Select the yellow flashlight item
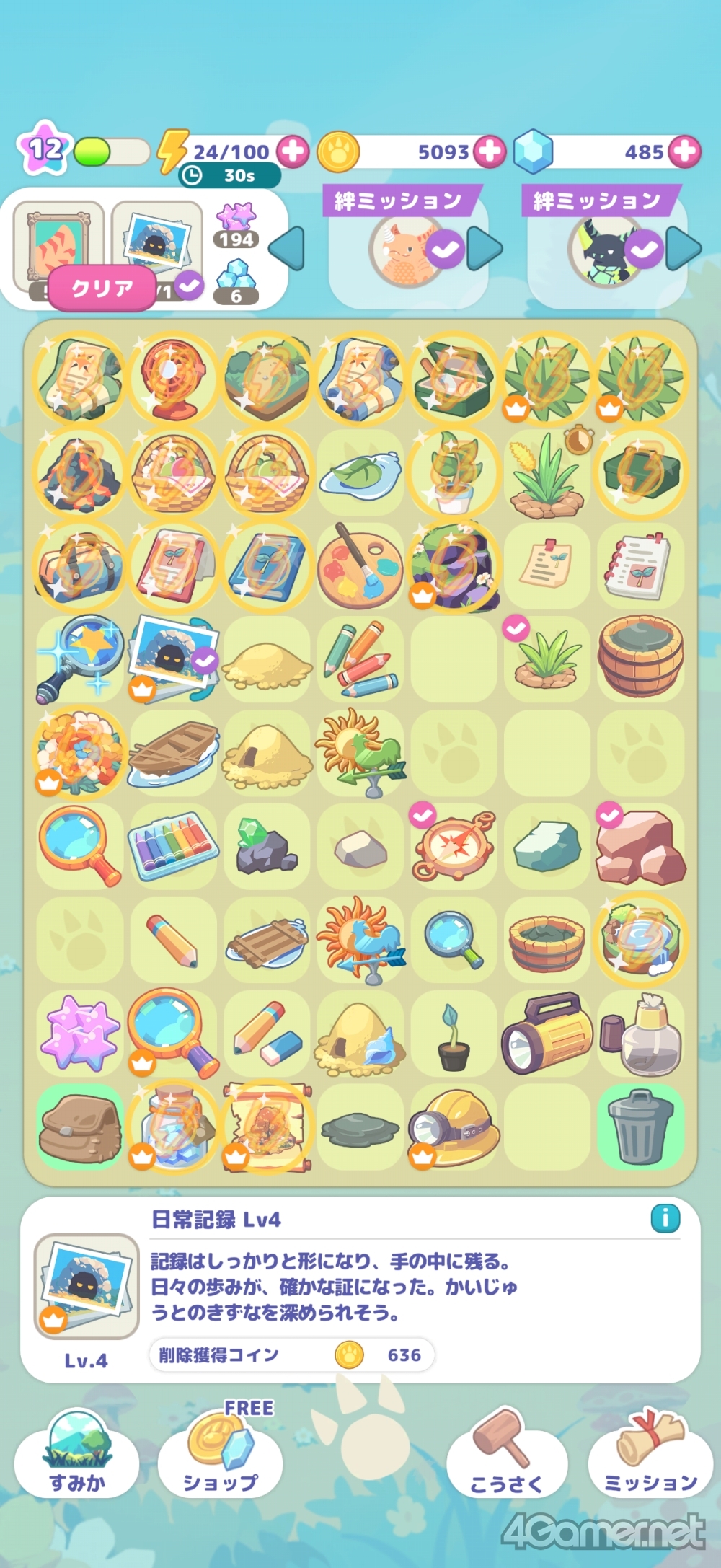The height and width of the screenshot is (1568, 721). pos(547,1034)
